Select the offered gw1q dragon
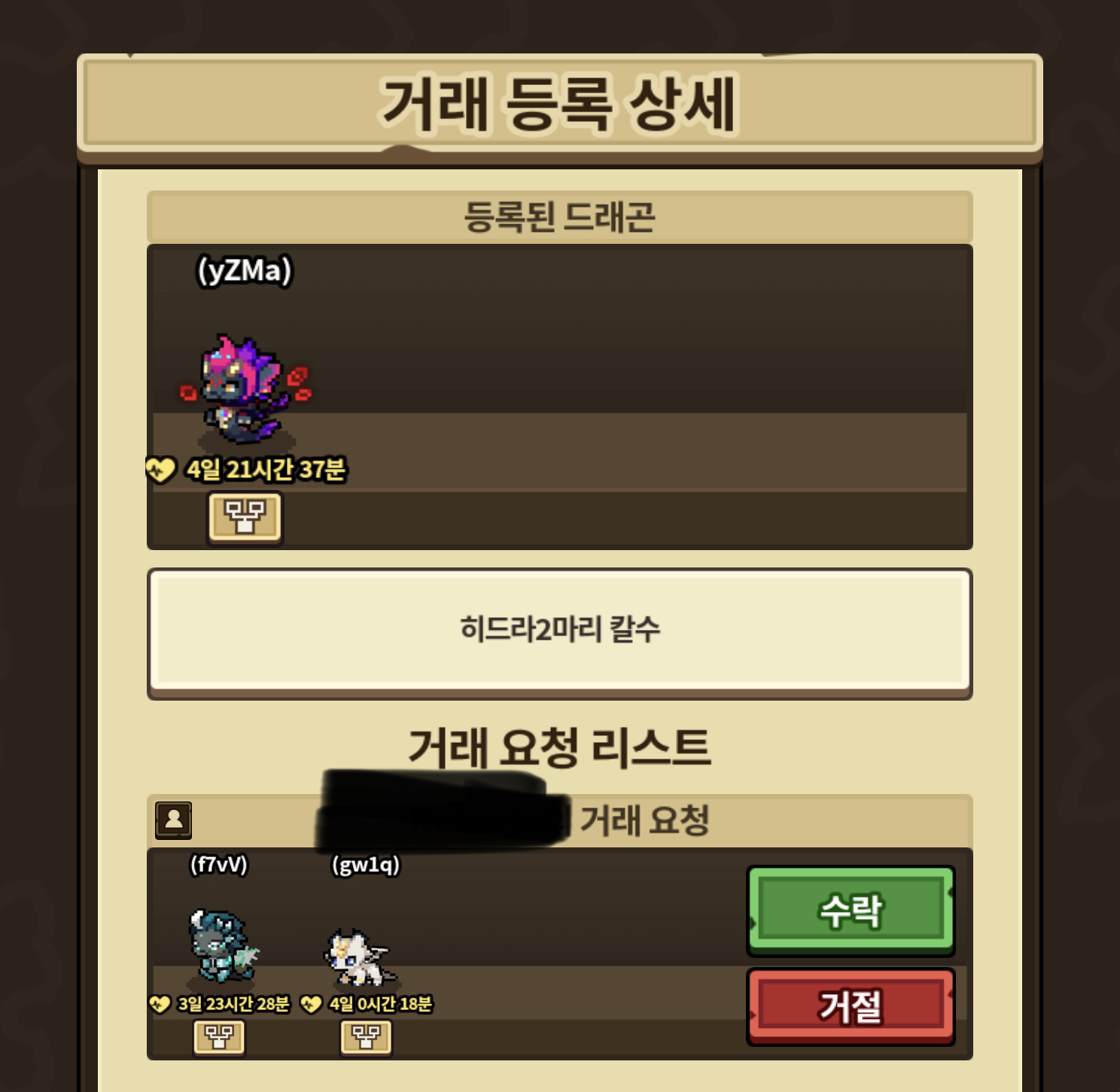 pos(360,957)
